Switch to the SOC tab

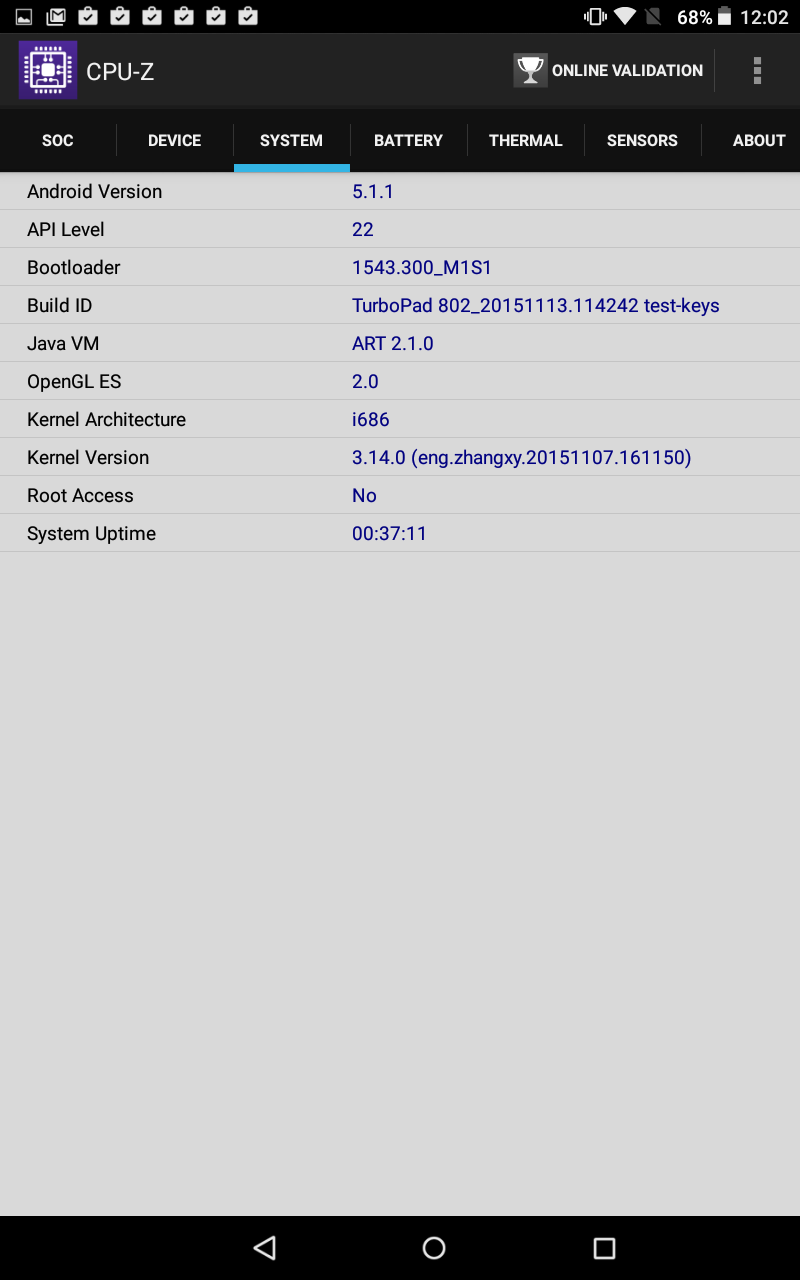pyautogui.click(x=58, y=140)
